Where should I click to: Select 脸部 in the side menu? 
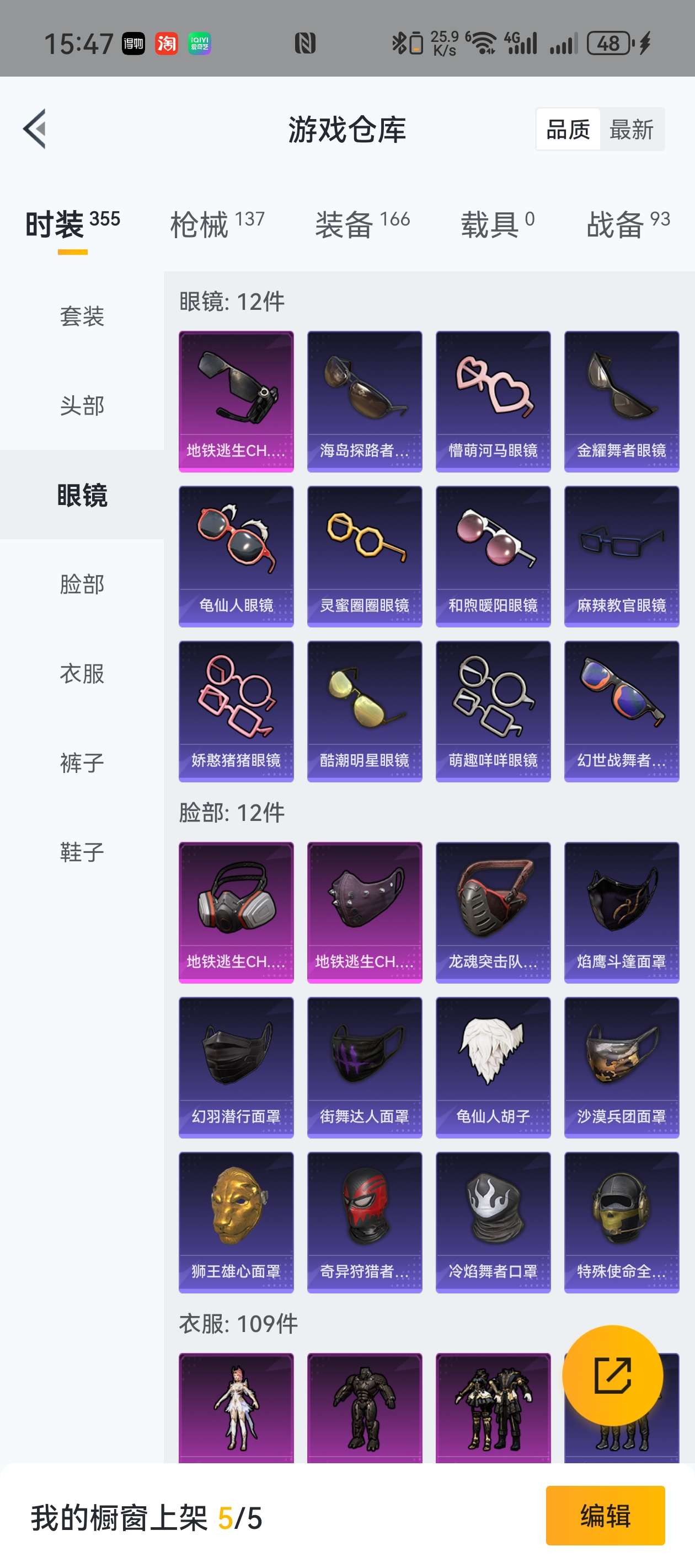click(x=82, y=584)
